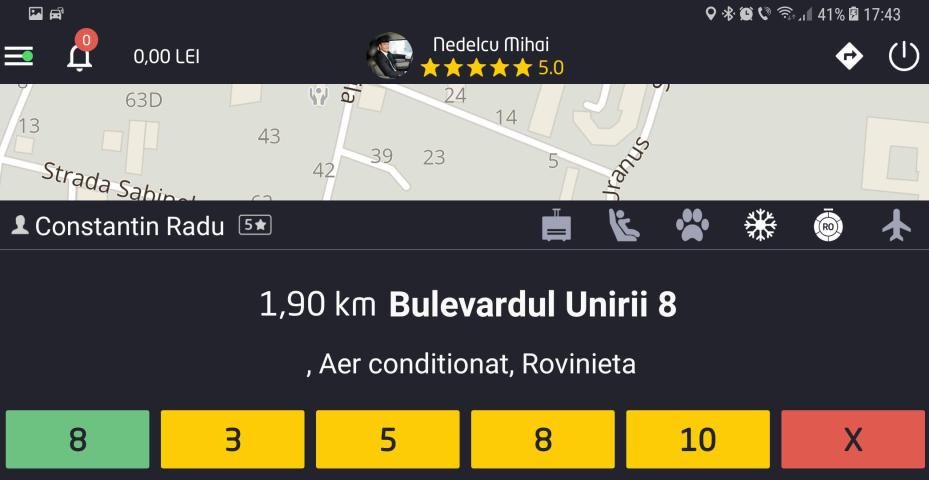Screen dimensions: 929x480
Task: Pick the yellow 8 minutes button
Action: [x=543, y=439]
